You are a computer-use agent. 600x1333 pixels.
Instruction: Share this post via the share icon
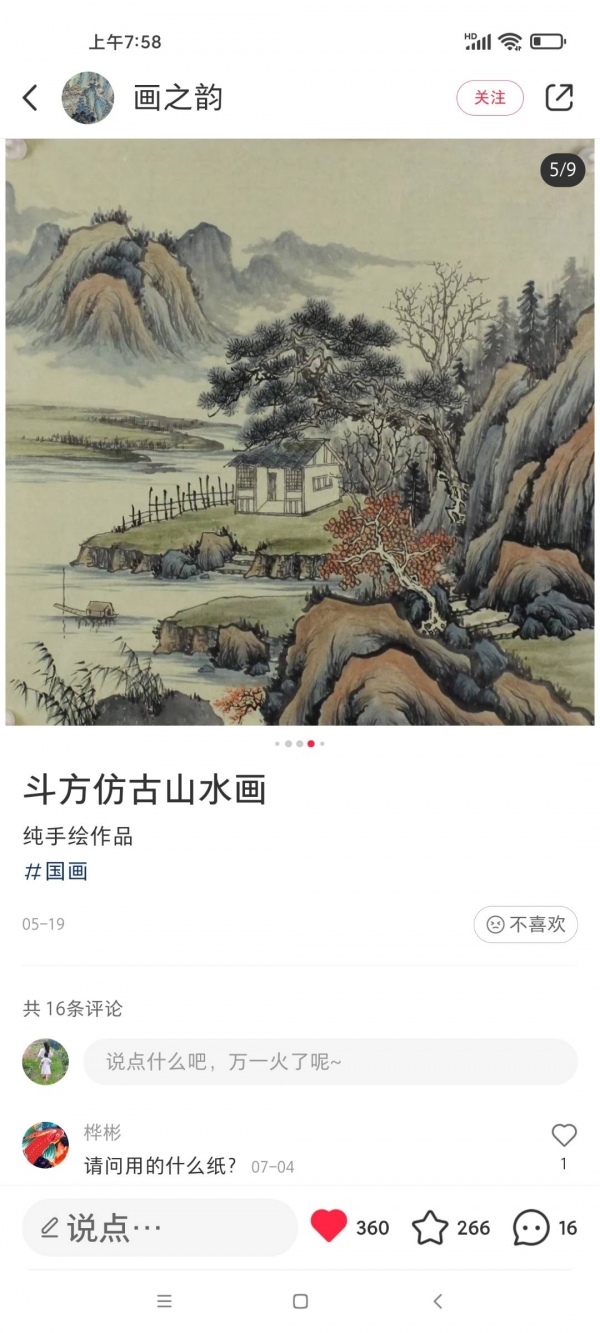(559, 97)
